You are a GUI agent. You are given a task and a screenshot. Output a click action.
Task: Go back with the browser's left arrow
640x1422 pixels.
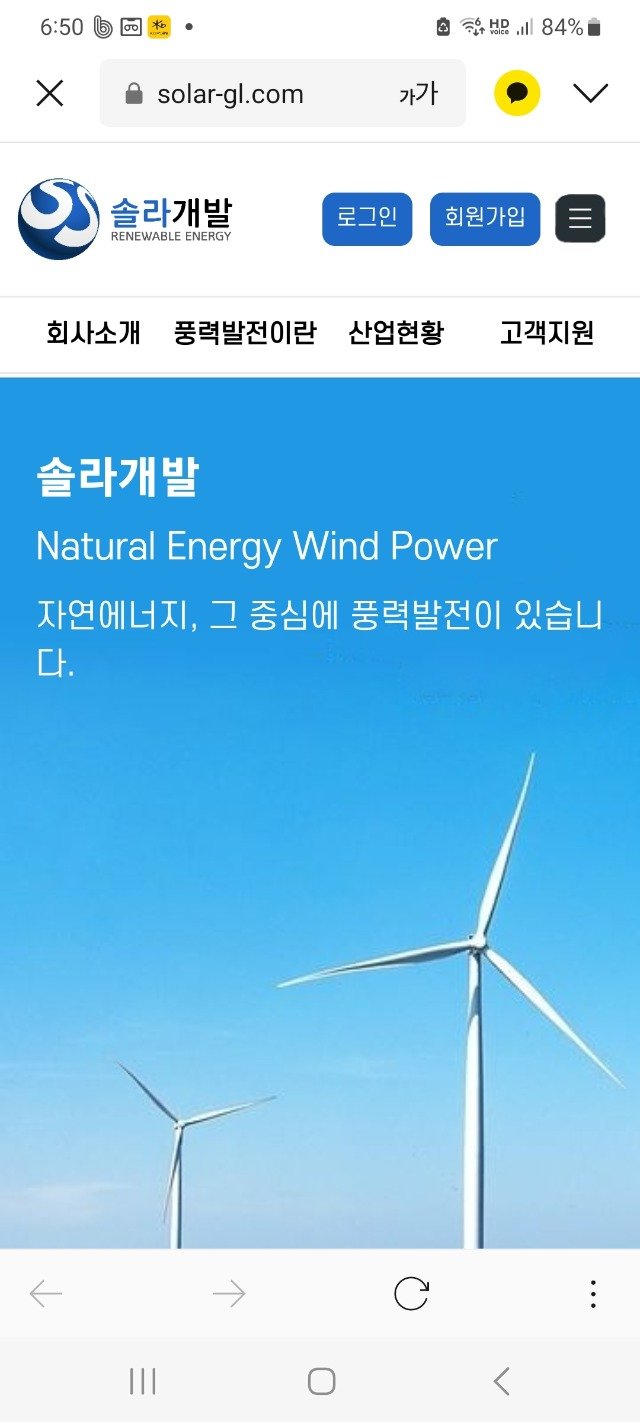coord(46,1294)
